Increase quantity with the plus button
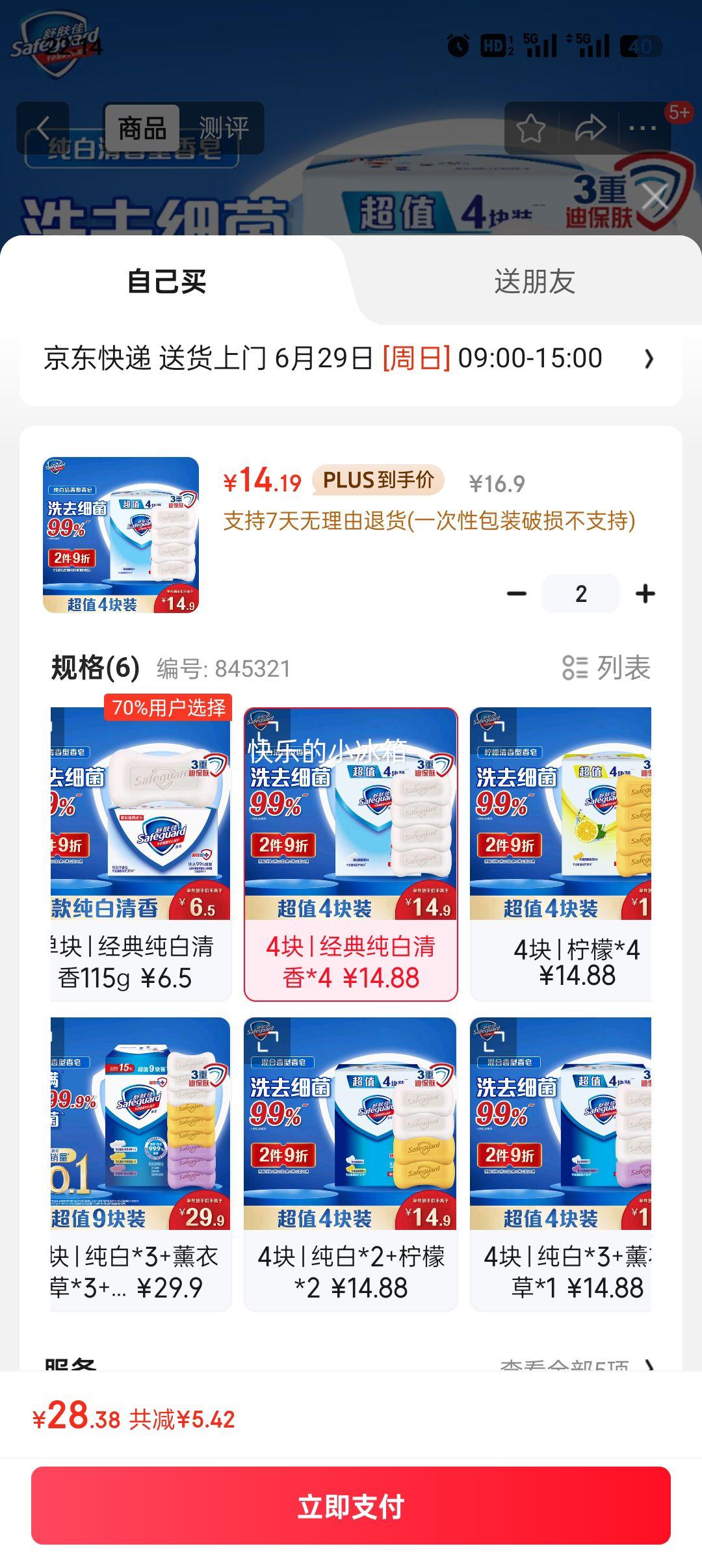Screen dimensions: 702x1568 [645, 594]
